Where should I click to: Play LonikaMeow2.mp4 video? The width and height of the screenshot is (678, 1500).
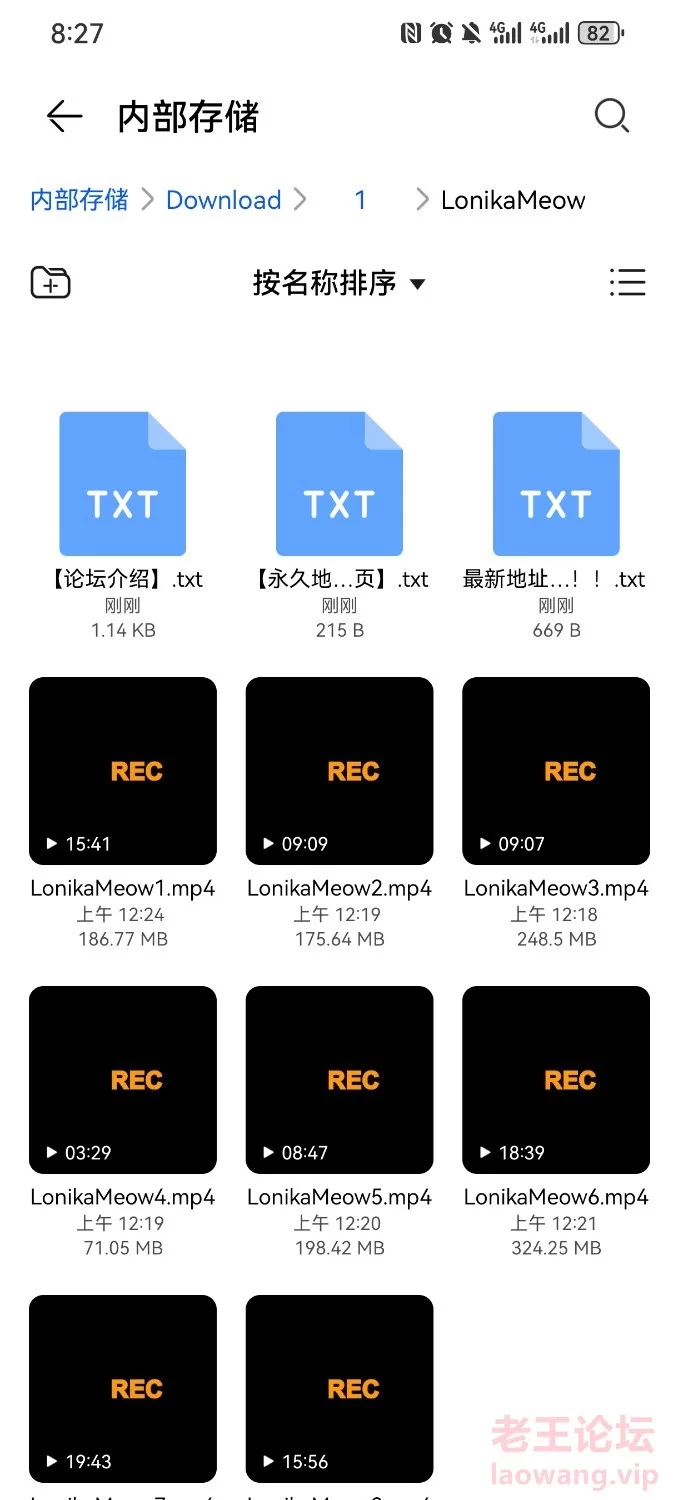click(x=340, y=771)
